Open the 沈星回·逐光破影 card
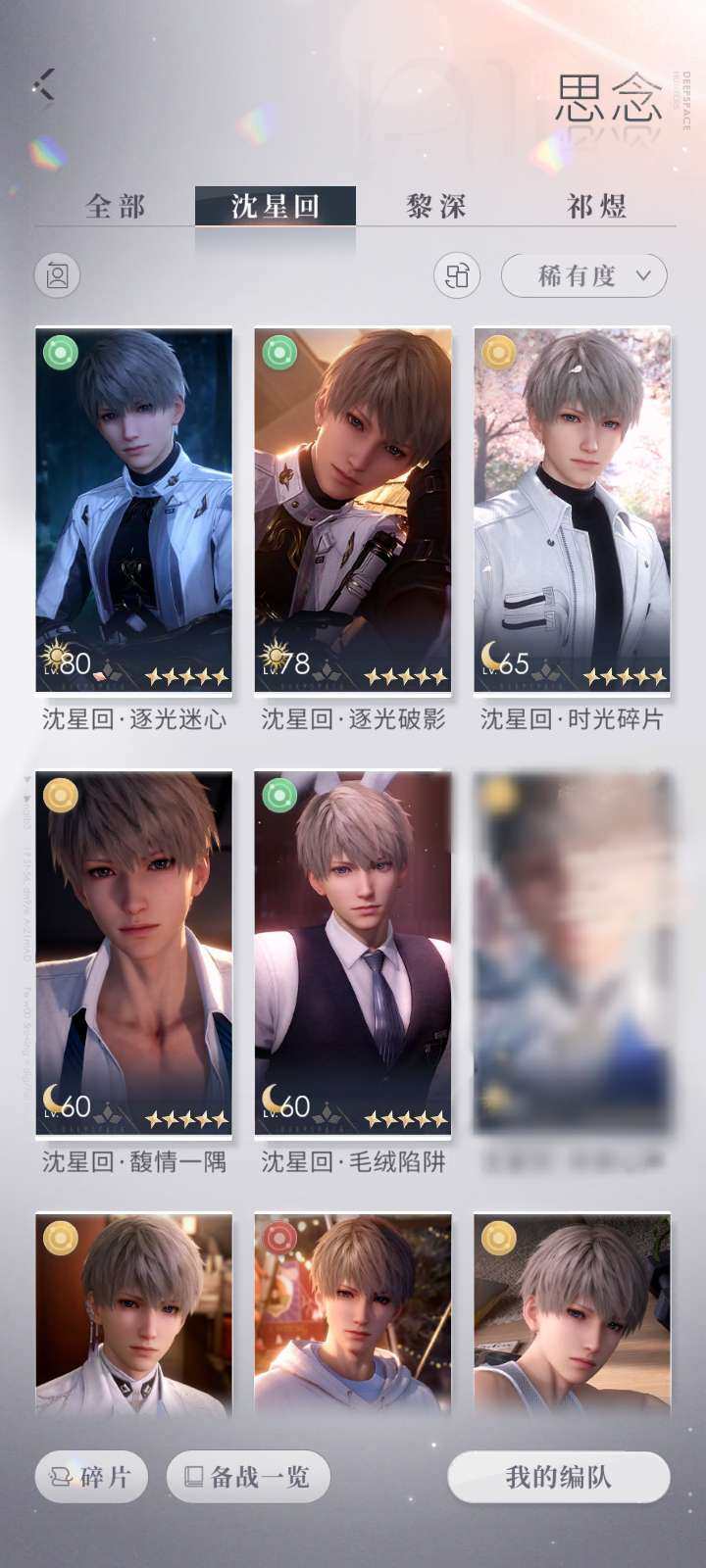 (x=353, y=510)
